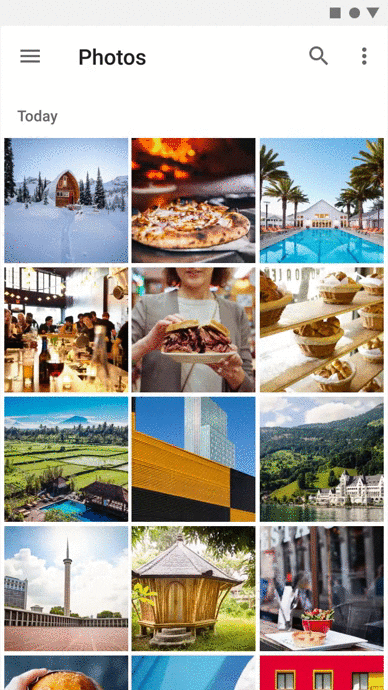Open the red building with yellow windows photo
388x690 pixels.
coord(322,673)
